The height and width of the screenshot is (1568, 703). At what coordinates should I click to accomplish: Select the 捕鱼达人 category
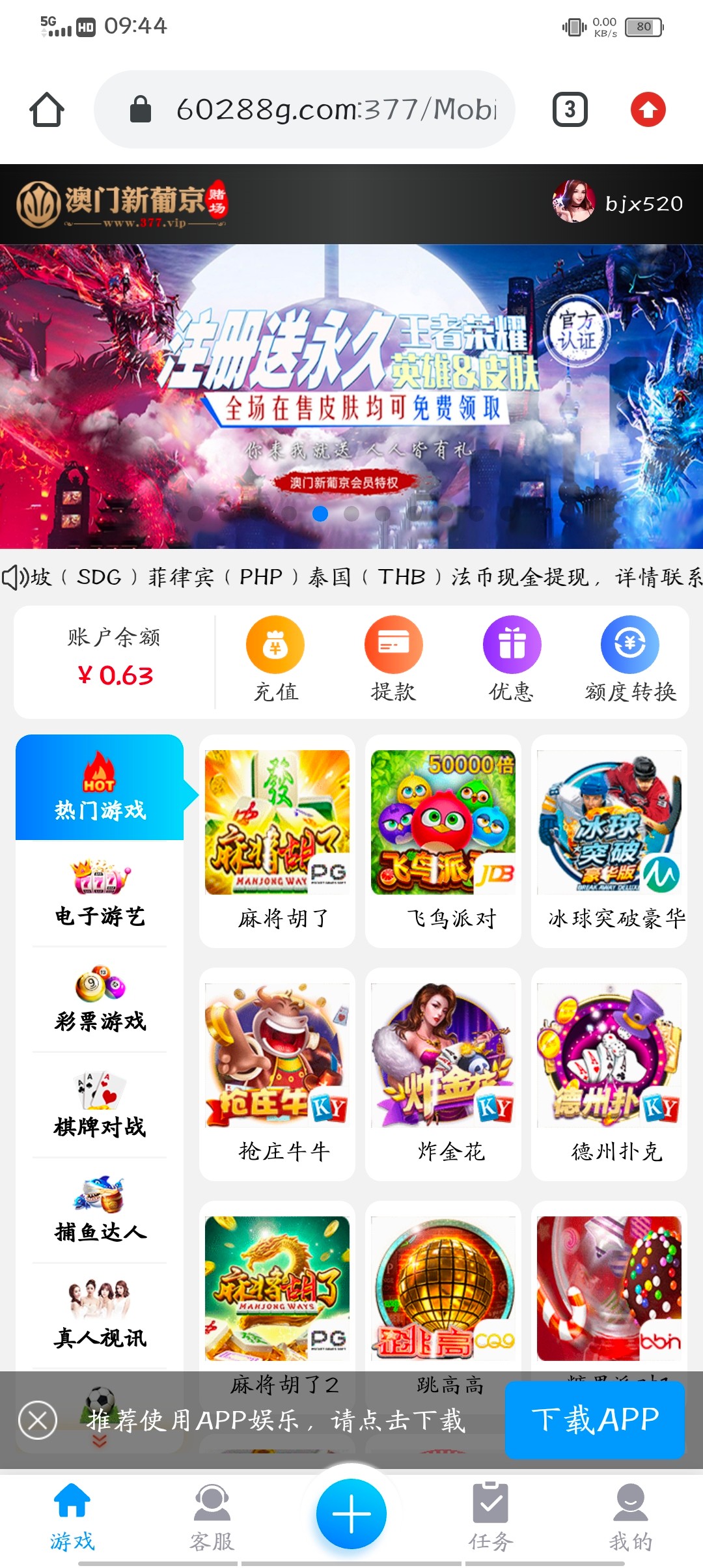point(100,1210)
